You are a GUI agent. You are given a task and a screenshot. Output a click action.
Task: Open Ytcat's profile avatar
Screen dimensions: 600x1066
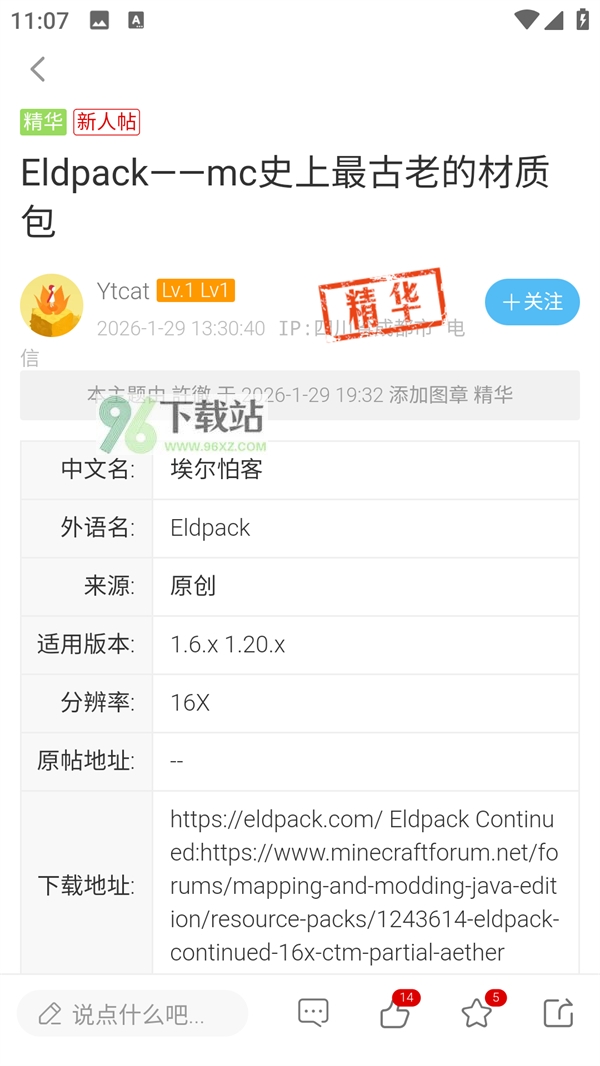52,305
